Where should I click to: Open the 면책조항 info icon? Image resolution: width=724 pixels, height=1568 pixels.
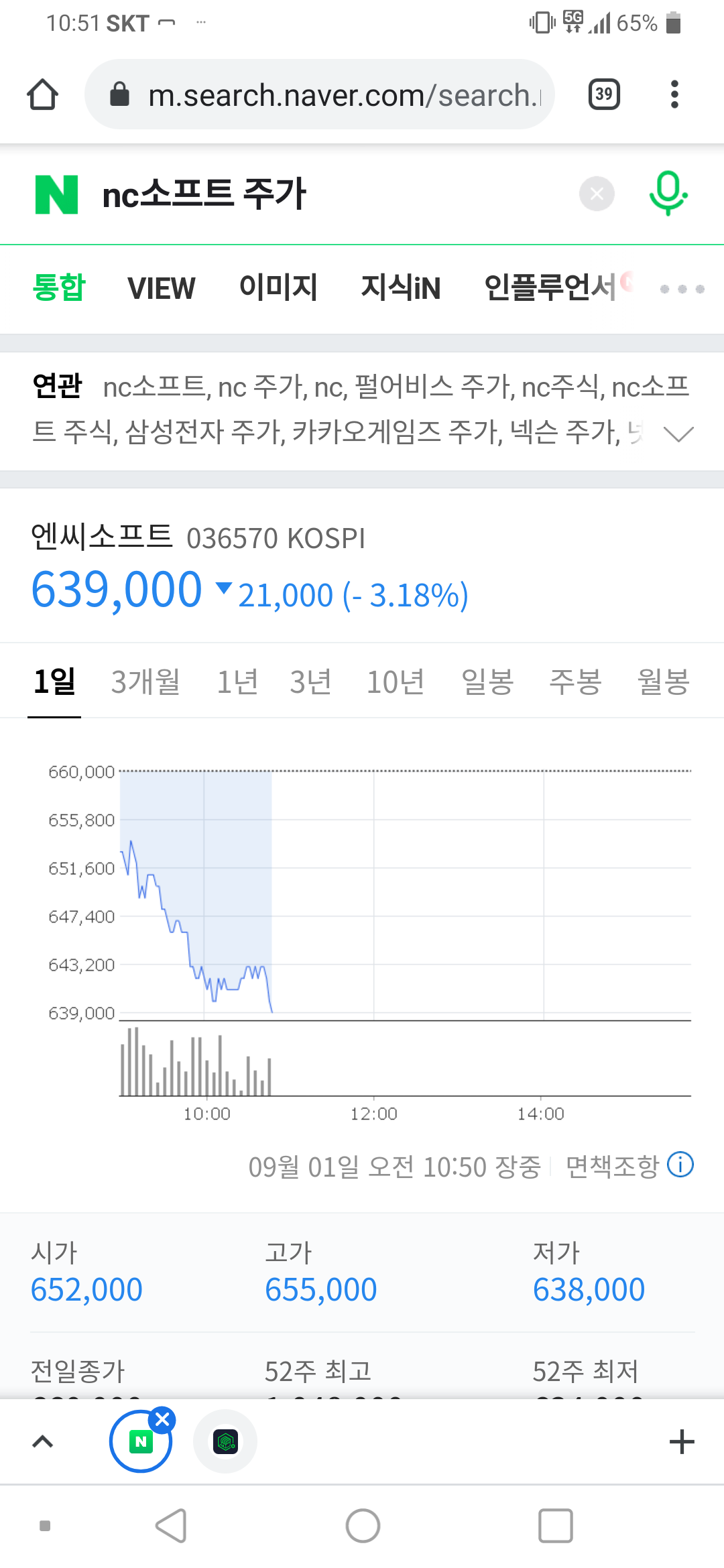tap(680, 1165)
